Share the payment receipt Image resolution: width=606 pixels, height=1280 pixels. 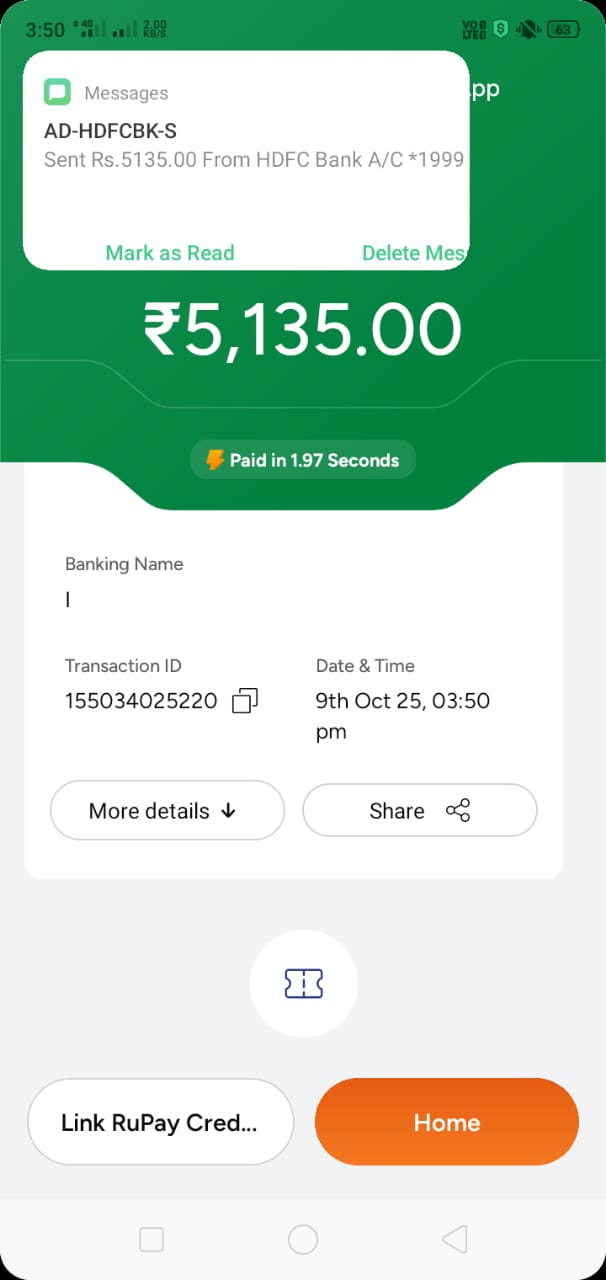(419, 810)
